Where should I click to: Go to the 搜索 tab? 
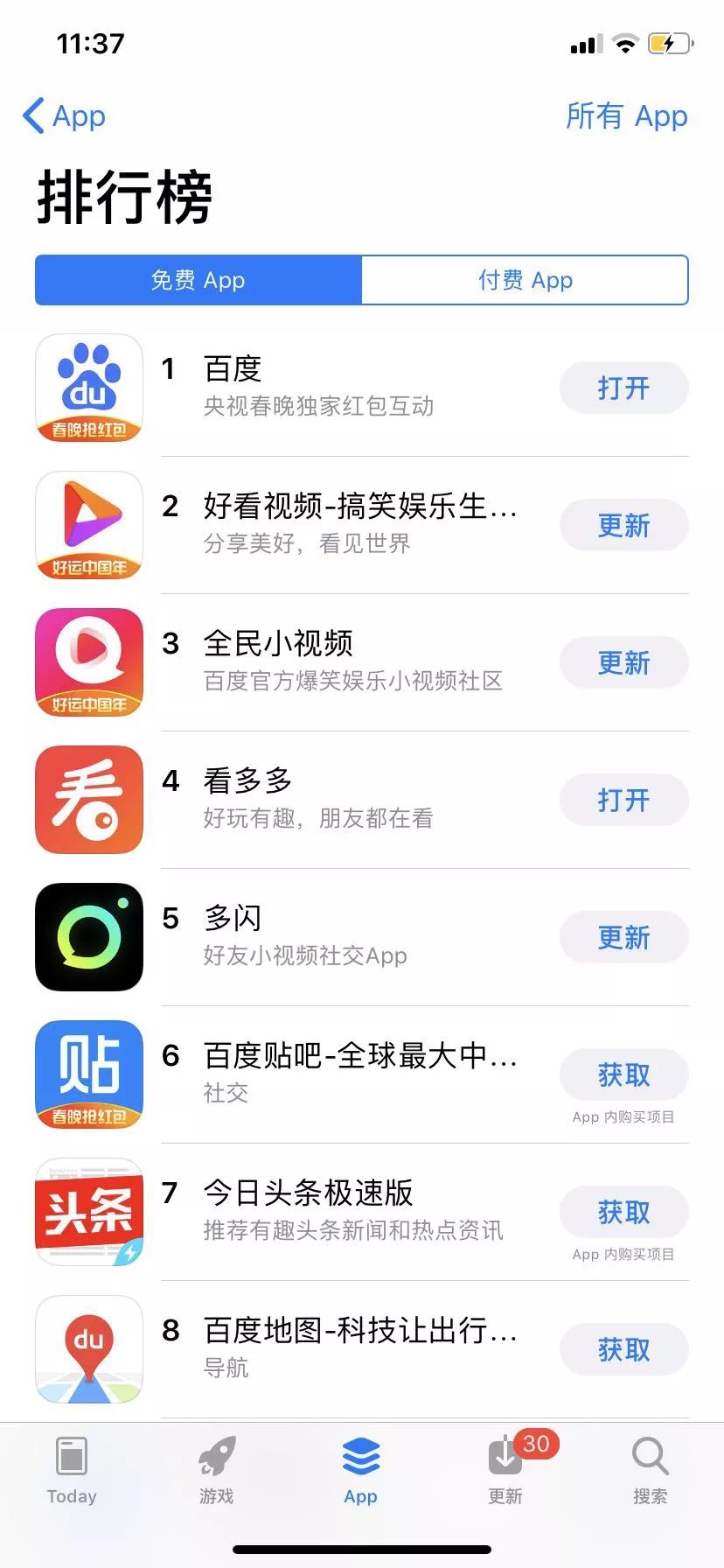[650, 1470]
